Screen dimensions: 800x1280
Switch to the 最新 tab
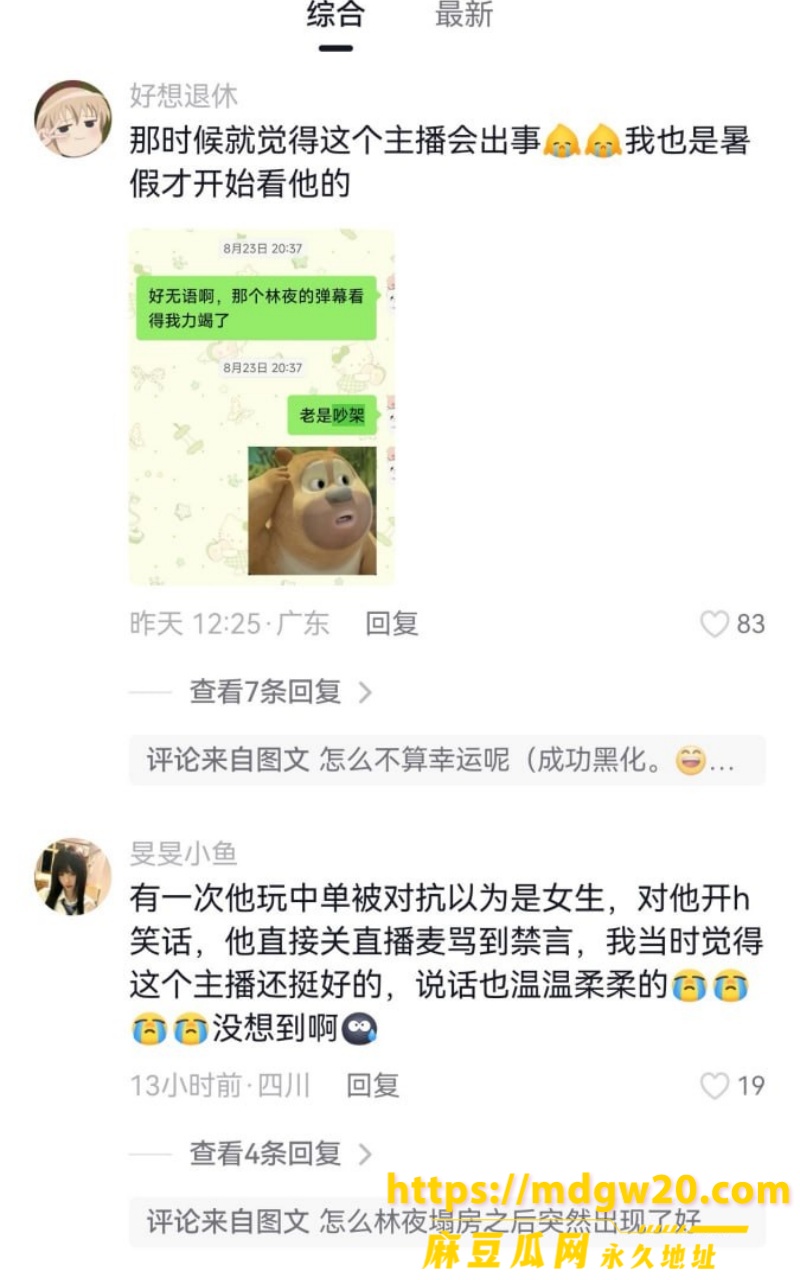pos(464,15)
